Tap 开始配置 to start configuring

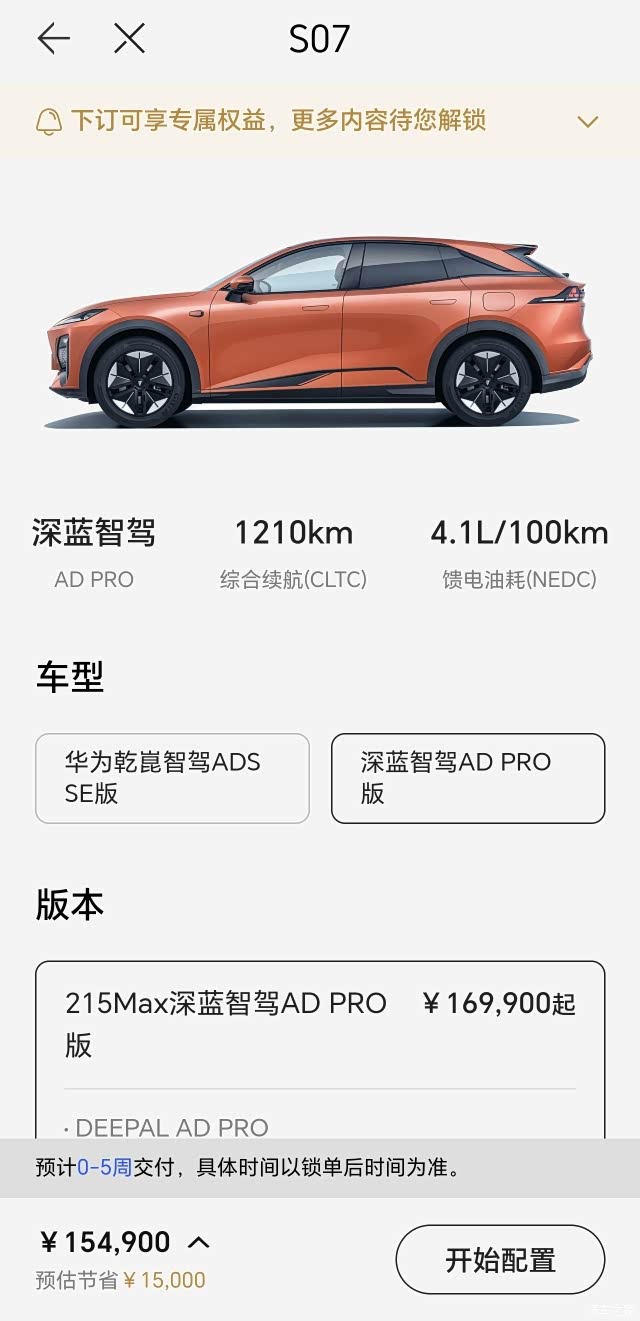pos(500,1260)
